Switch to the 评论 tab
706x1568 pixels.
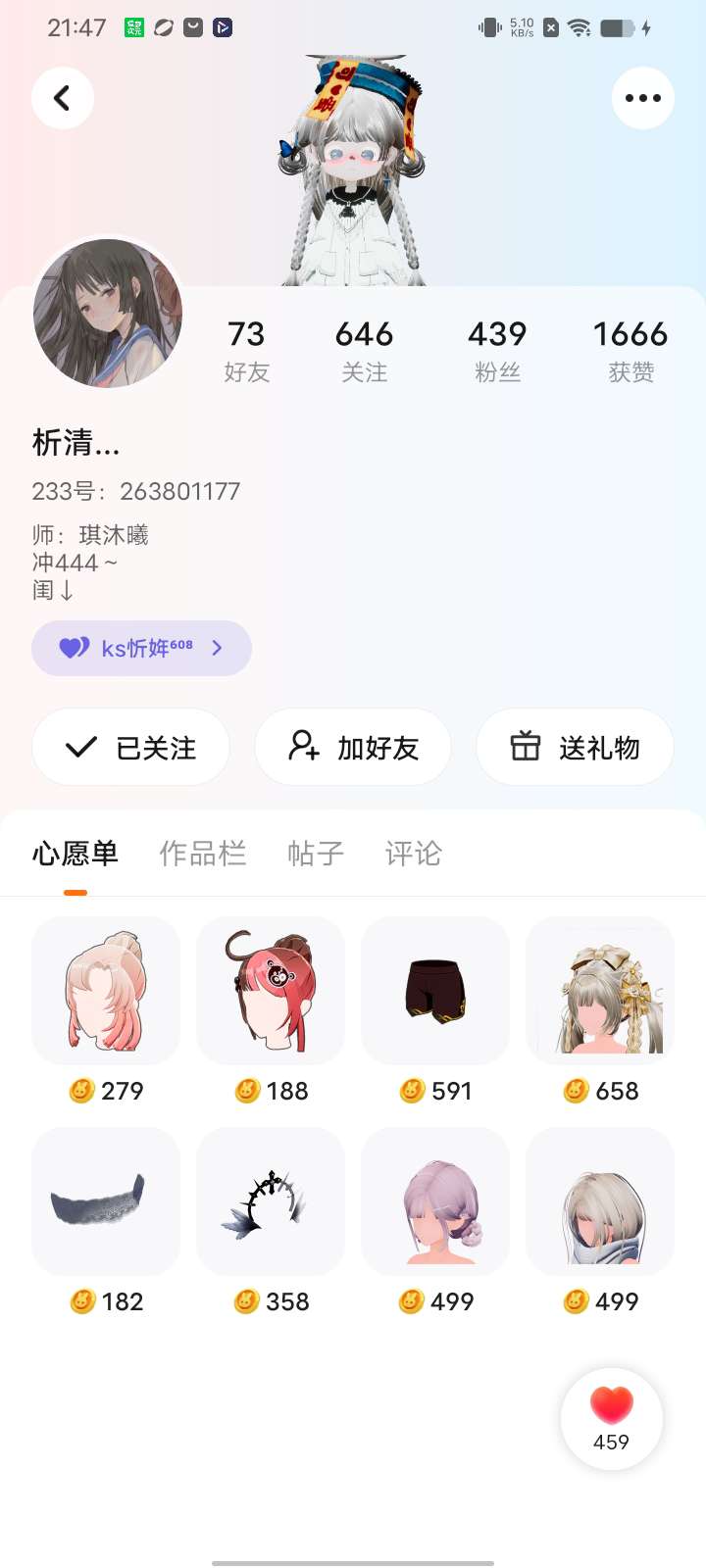pos(413,854)
